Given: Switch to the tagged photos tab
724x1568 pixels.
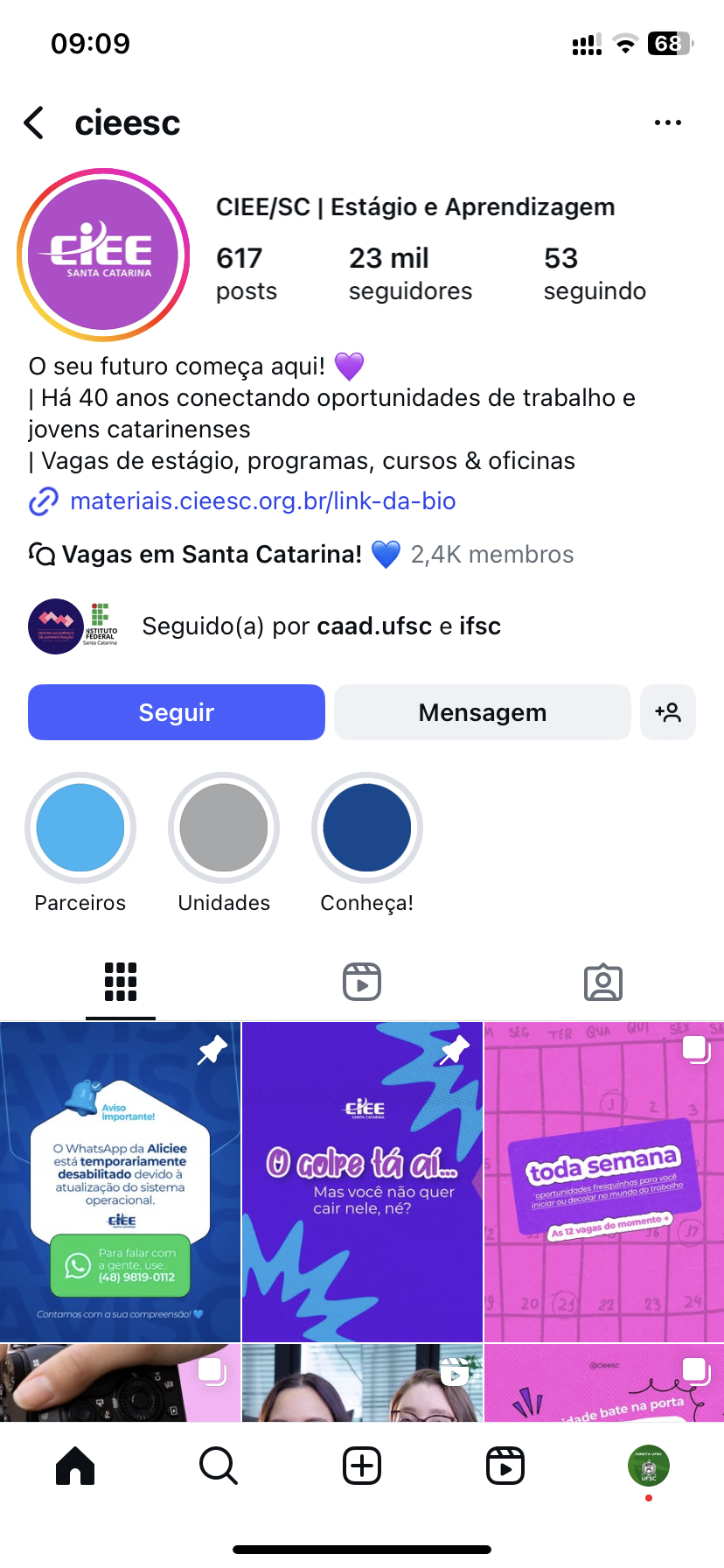Looking at the screenshot, I should click(x=603, y=982).
